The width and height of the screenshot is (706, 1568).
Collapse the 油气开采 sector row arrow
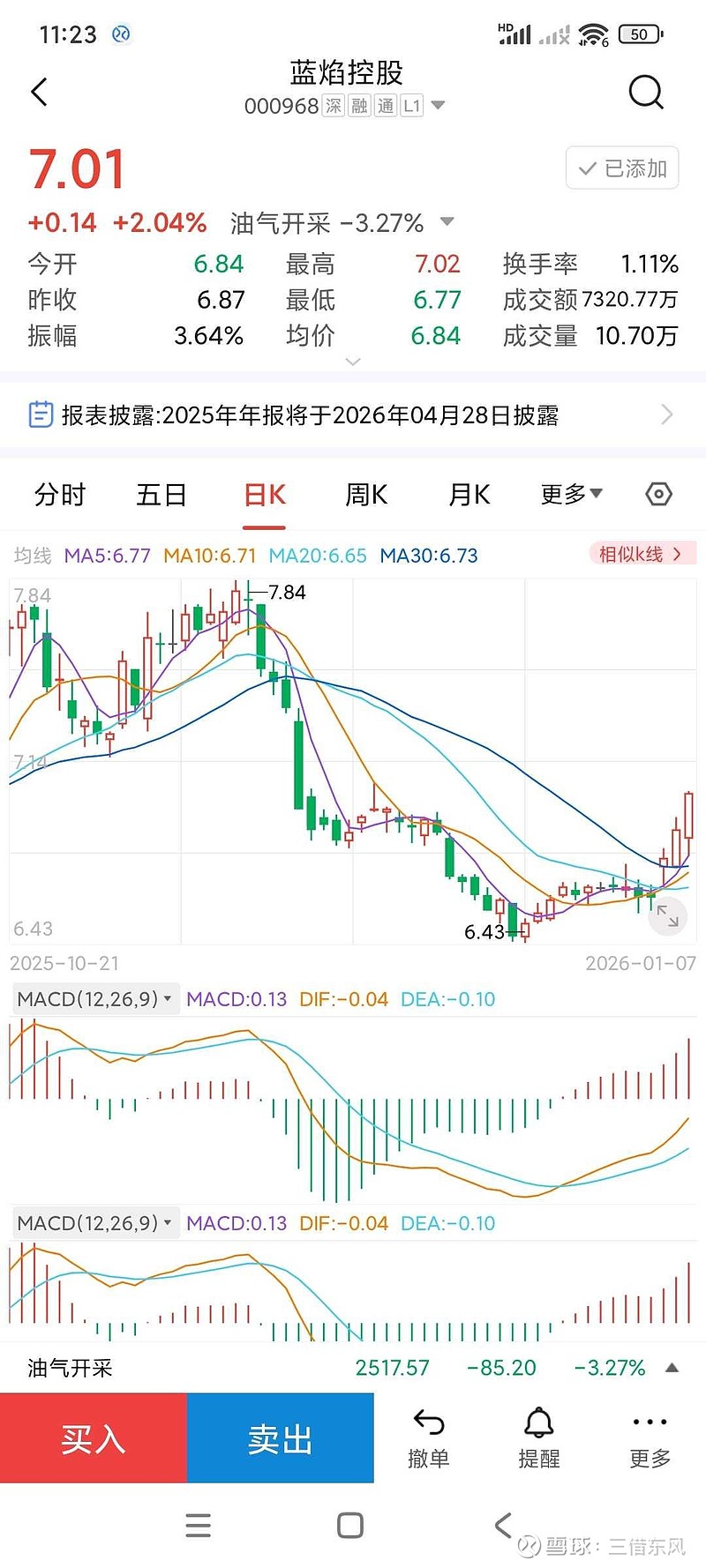click(673, 1368)
